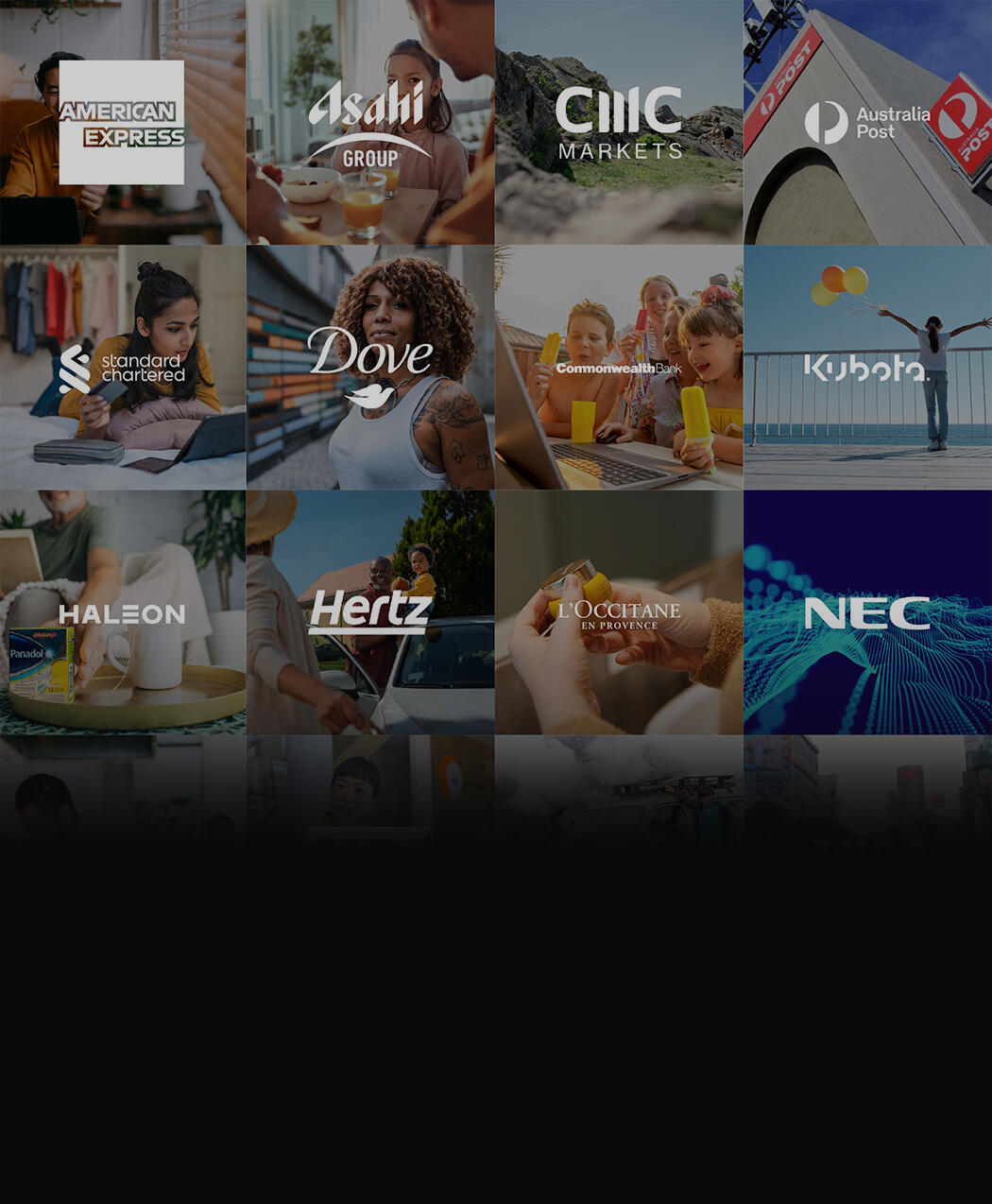View the Australia Post tile
This screenshot has height=1204, width=992.
click(867, 123)
